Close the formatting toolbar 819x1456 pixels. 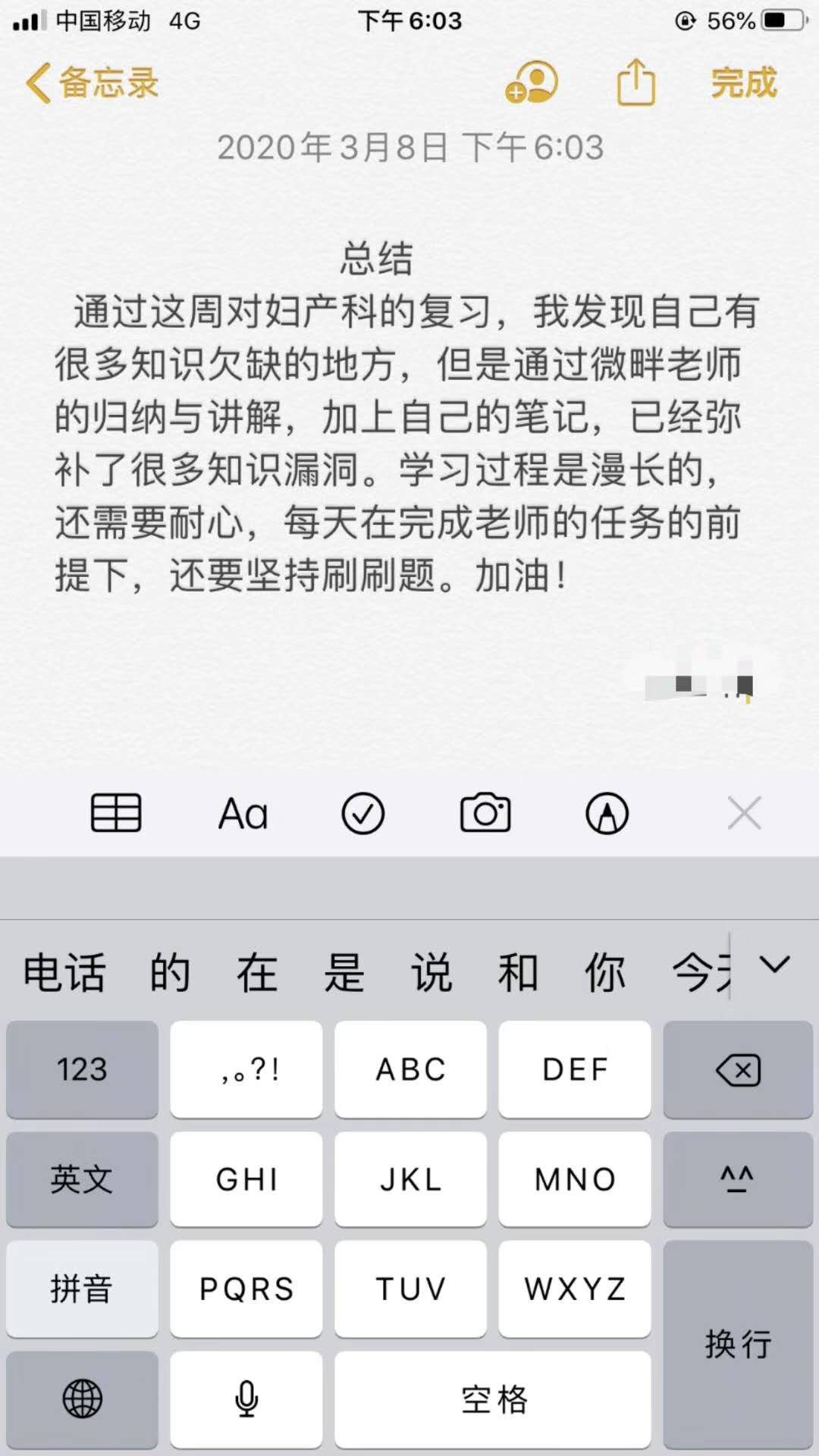point(744,814)
